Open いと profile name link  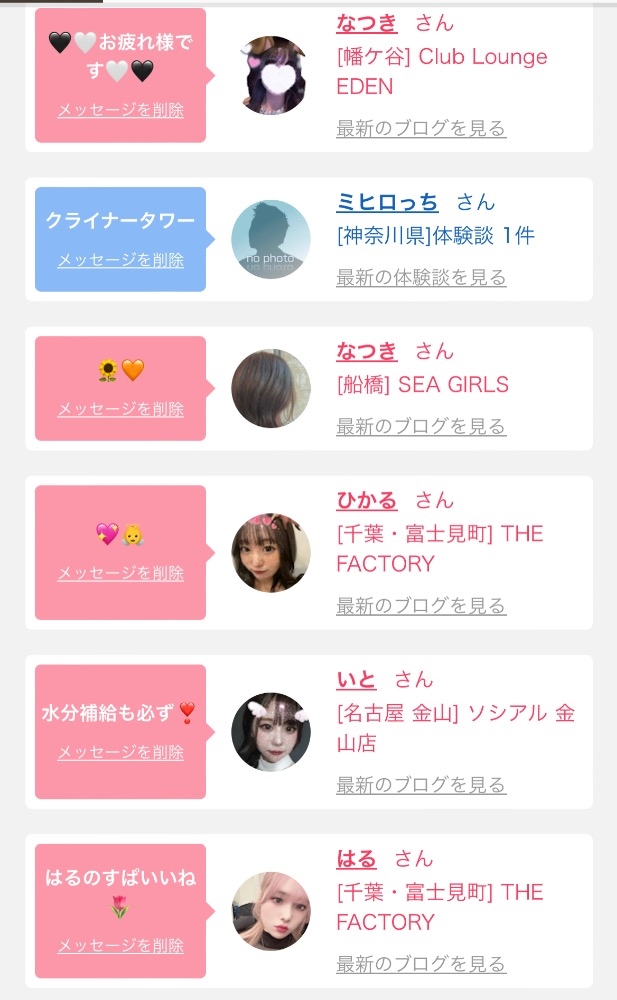(x=356, y=679)
